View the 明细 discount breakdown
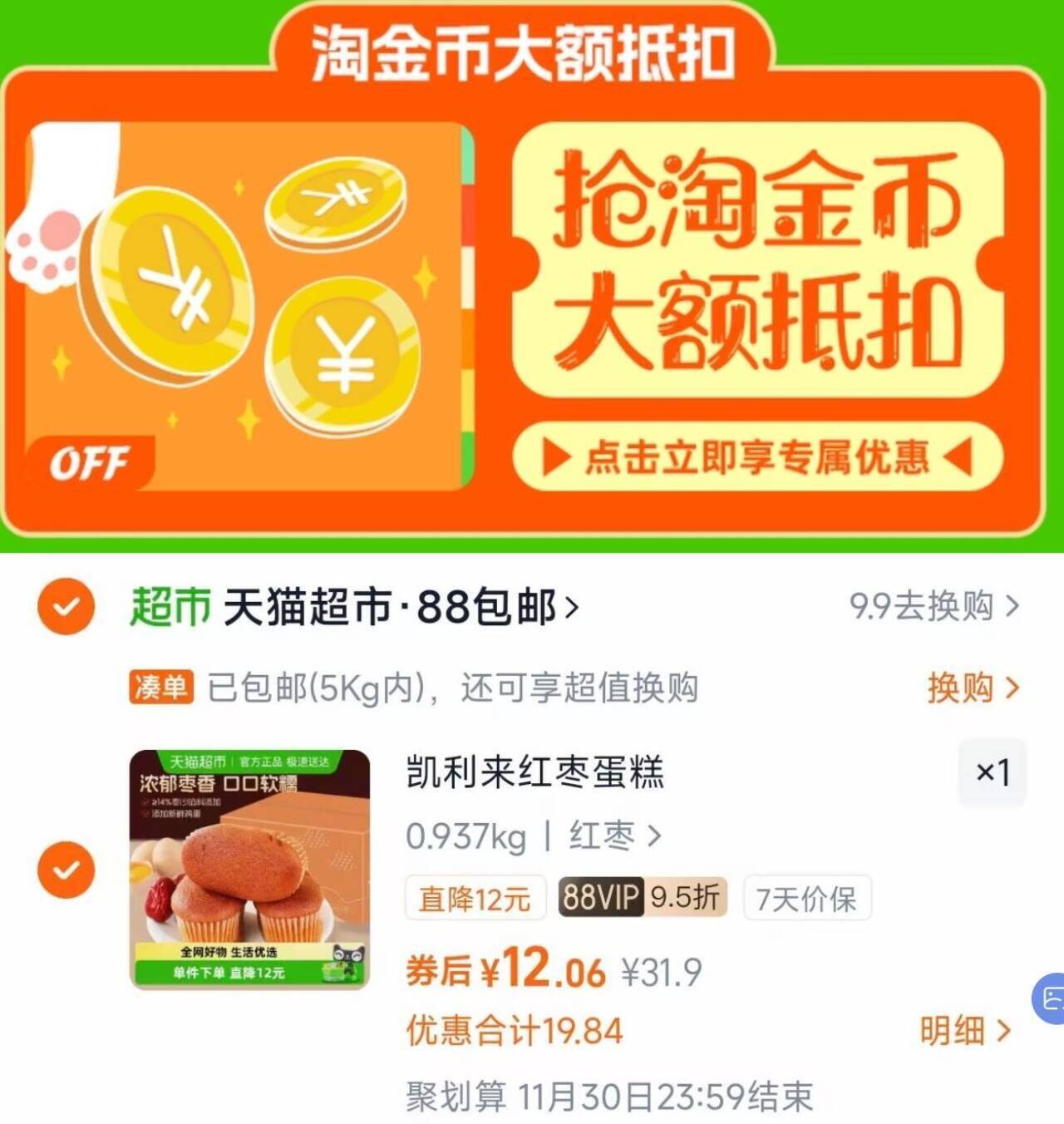Screen dimensions: 1064x1124 pos(965,1031)
